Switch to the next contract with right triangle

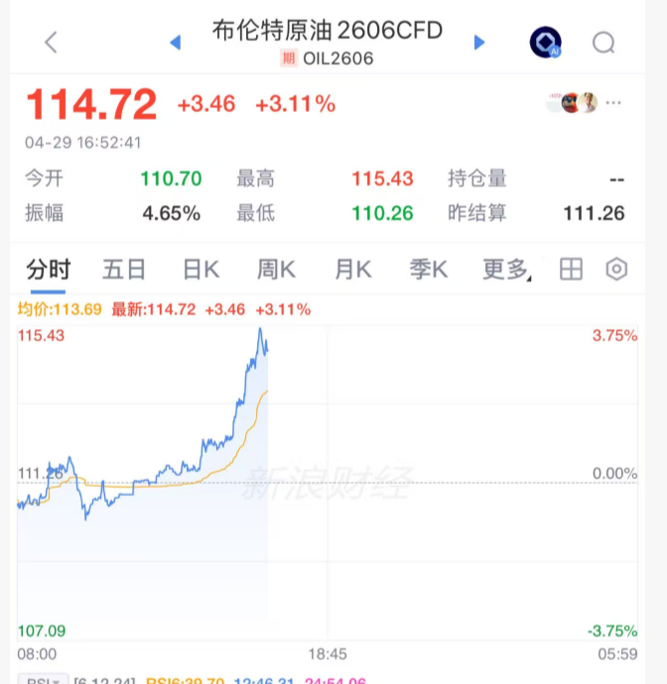tap(479, 42)
